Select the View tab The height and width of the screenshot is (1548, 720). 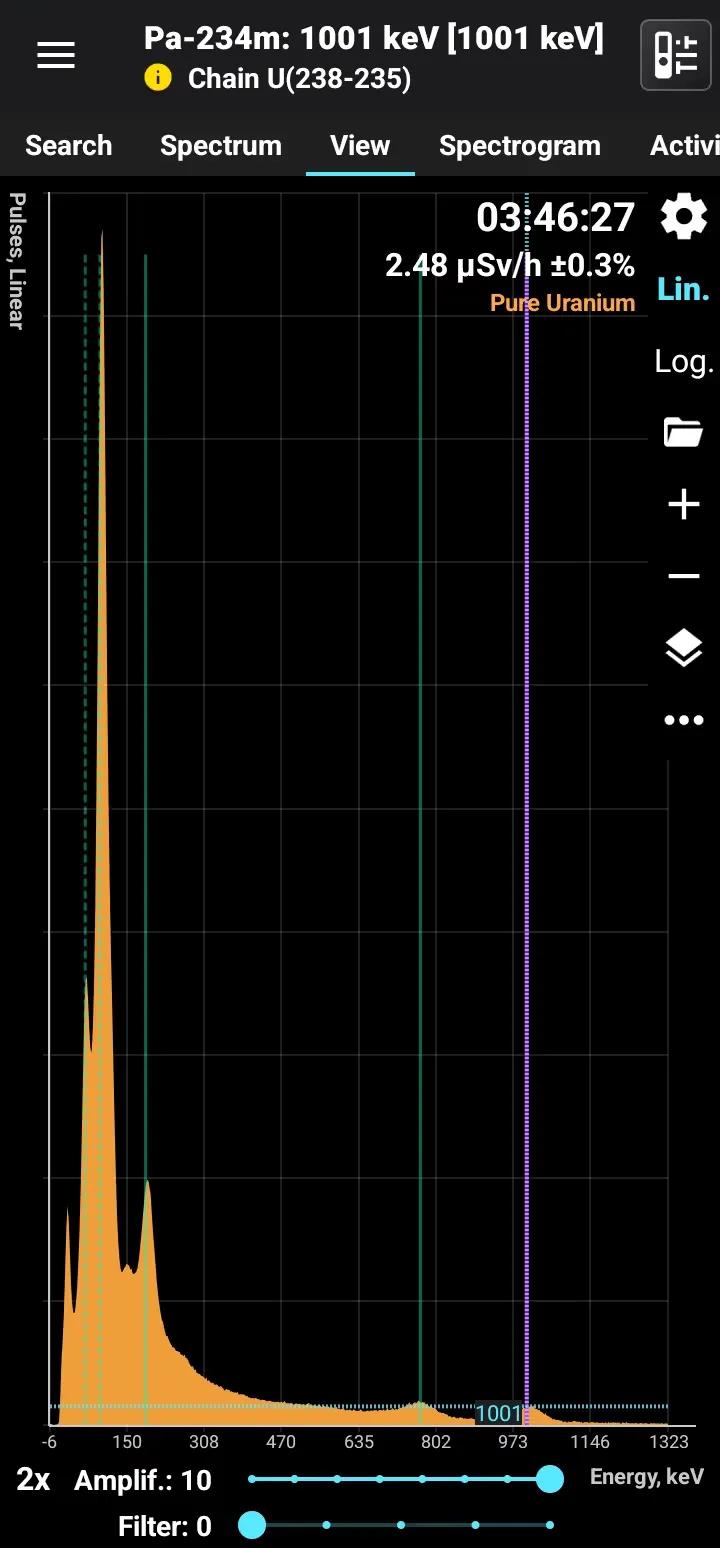(x=360, y=146)
